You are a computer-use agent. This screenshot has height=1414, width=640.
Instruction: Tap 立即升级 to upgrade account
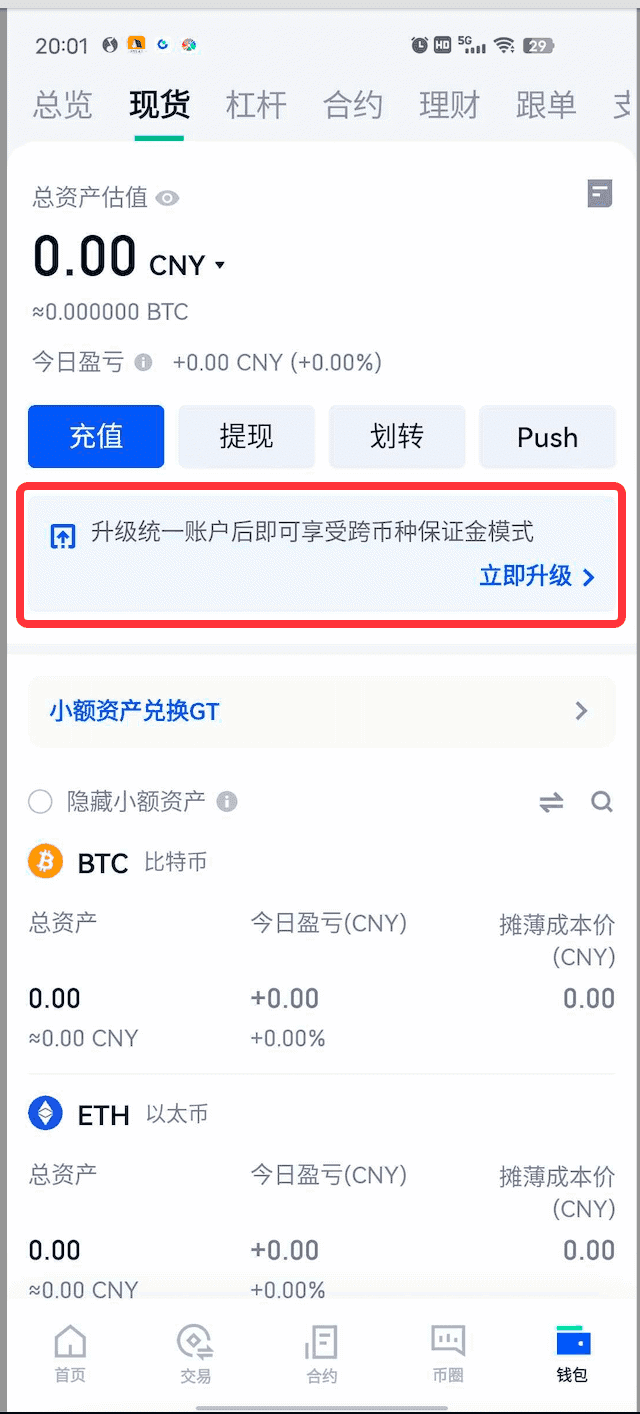coord(537,576)
